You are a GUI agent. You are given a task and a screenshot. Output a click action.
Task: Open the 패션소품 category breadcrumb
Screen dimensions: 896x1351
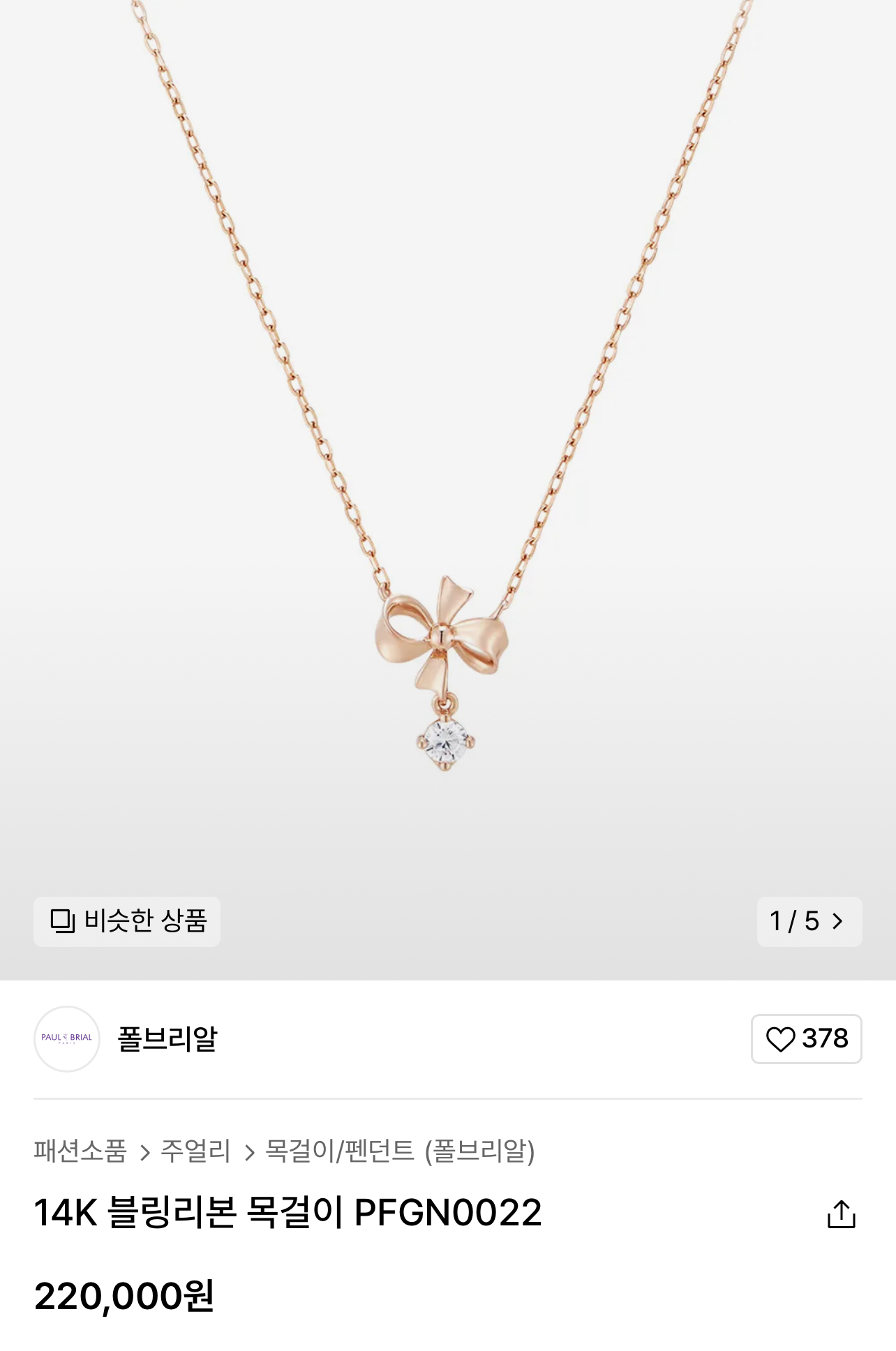pos(80,1151)
